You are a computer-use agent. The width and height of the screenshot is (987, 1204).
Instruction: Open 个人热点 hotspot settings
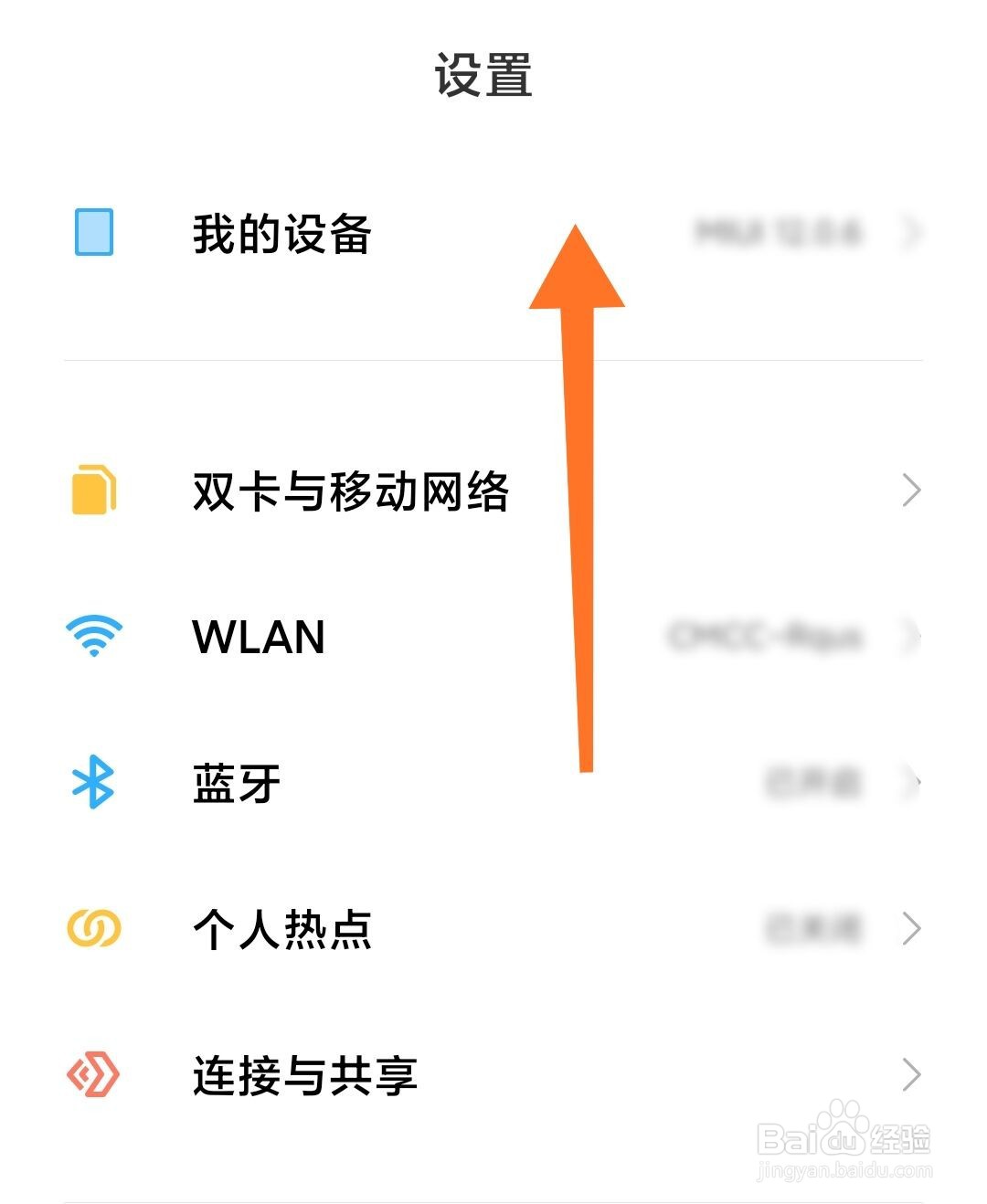[283, 930]
